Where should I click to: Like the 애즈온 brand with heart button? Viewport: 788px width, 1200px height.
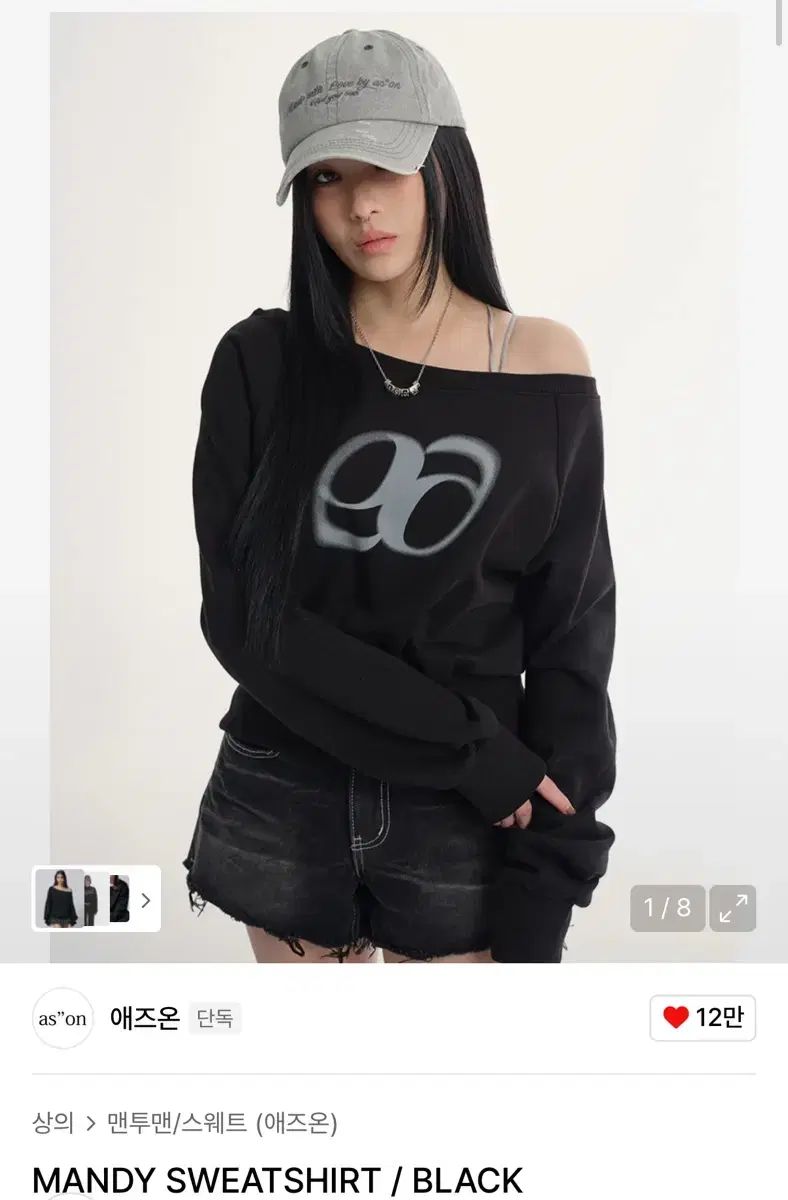pyautogui.click(x=702, y=1018)
